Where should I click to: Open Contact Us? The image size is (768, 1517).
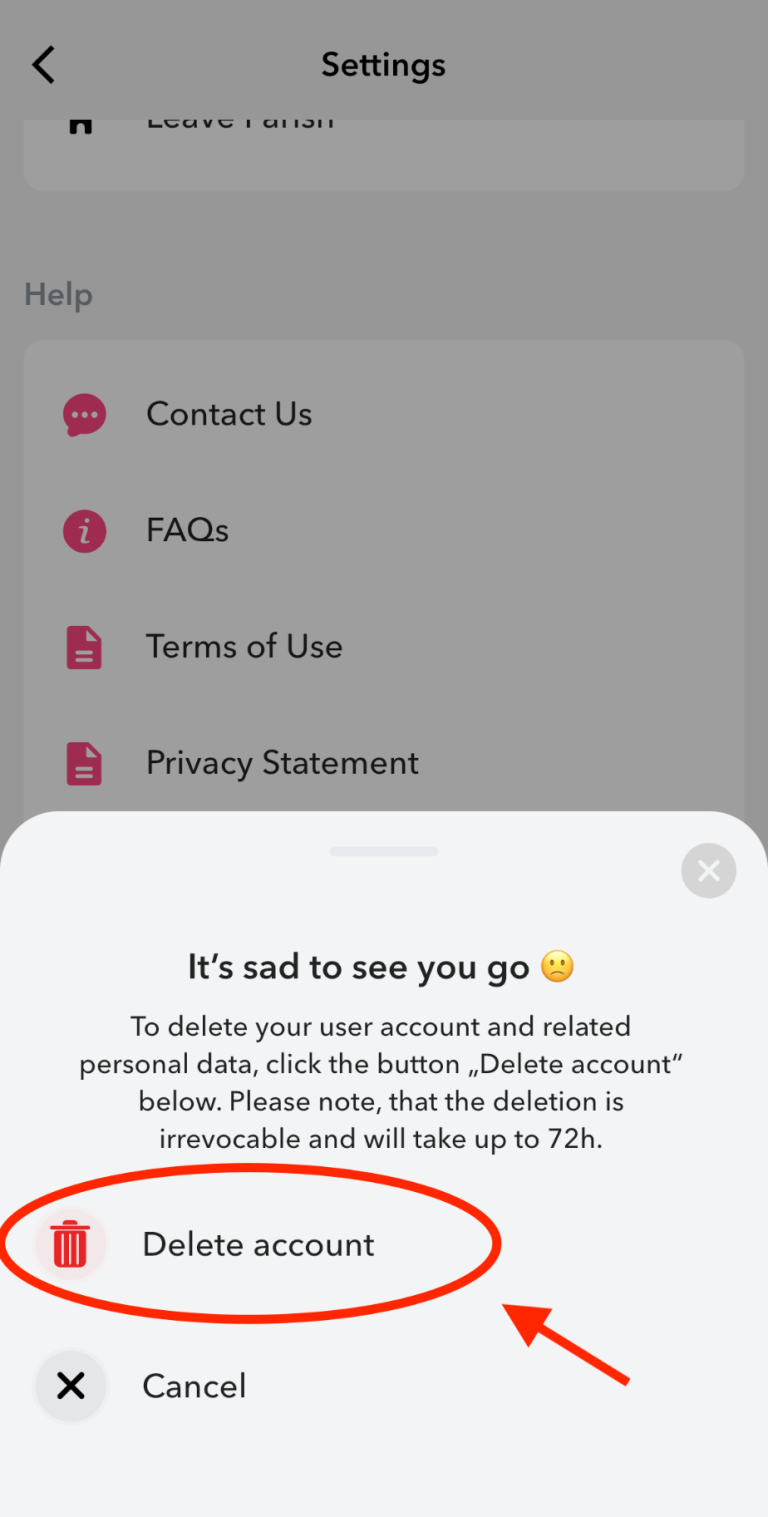tap(384, 414)
